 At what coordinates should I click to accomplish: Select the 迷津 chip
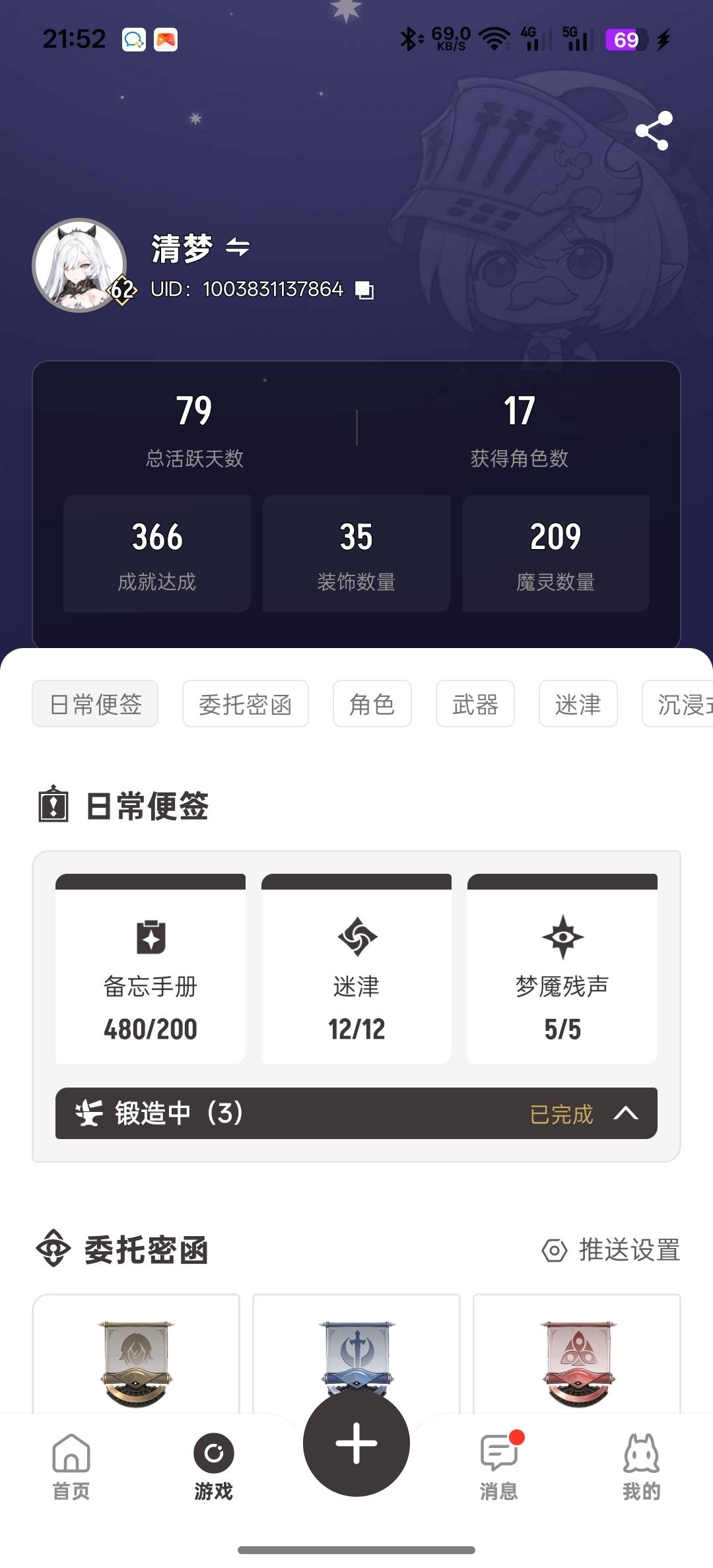click(x=578, y=704)
